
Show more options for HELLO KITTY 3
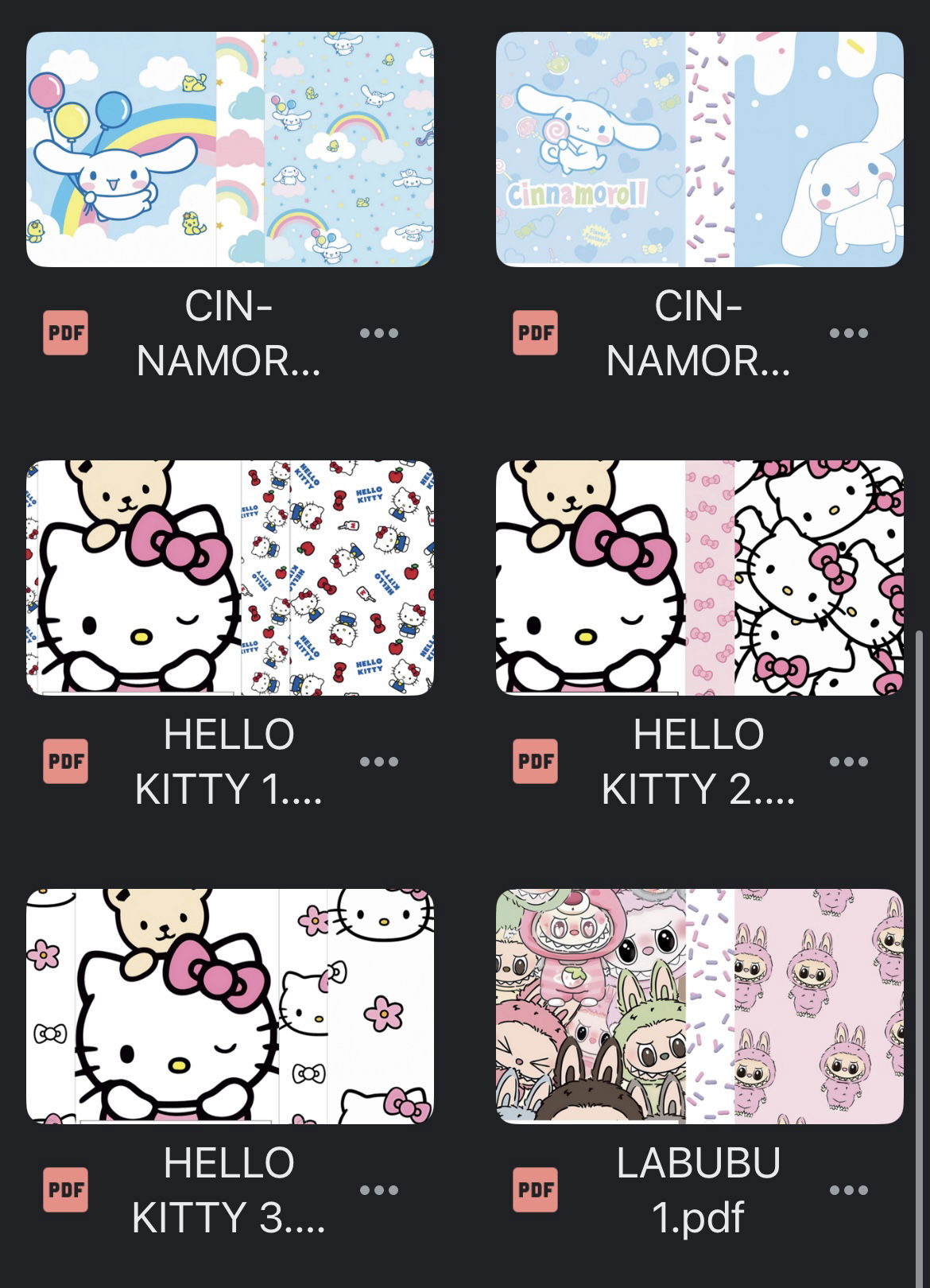(378, 1190)
